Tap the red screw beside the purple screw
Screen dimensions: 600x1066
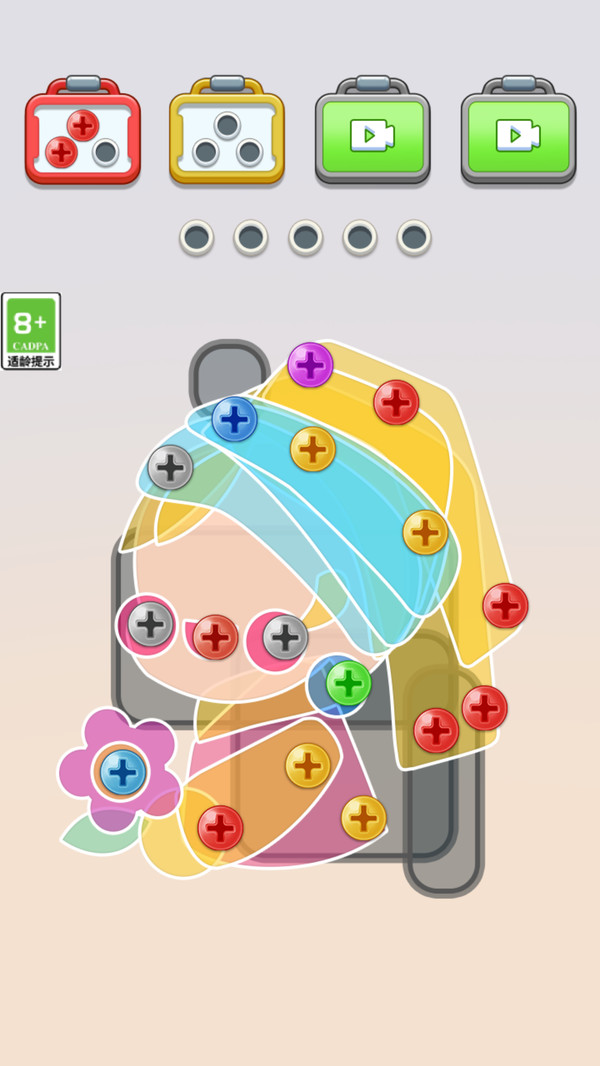pyautogui.click(x=396, y=403)
